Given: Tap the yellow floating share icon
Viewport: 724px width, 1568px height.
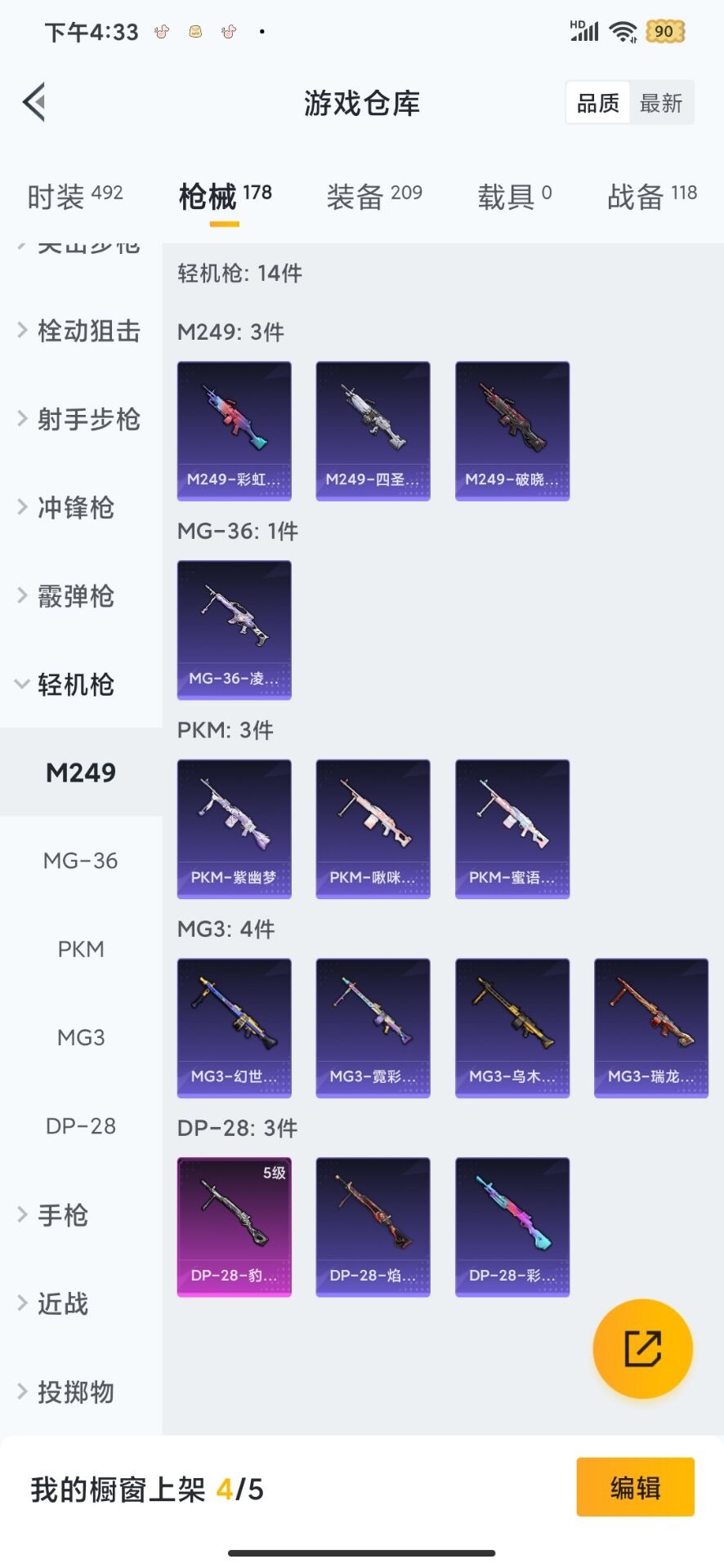Looking at the screenshot, I should coord(643,1348).
